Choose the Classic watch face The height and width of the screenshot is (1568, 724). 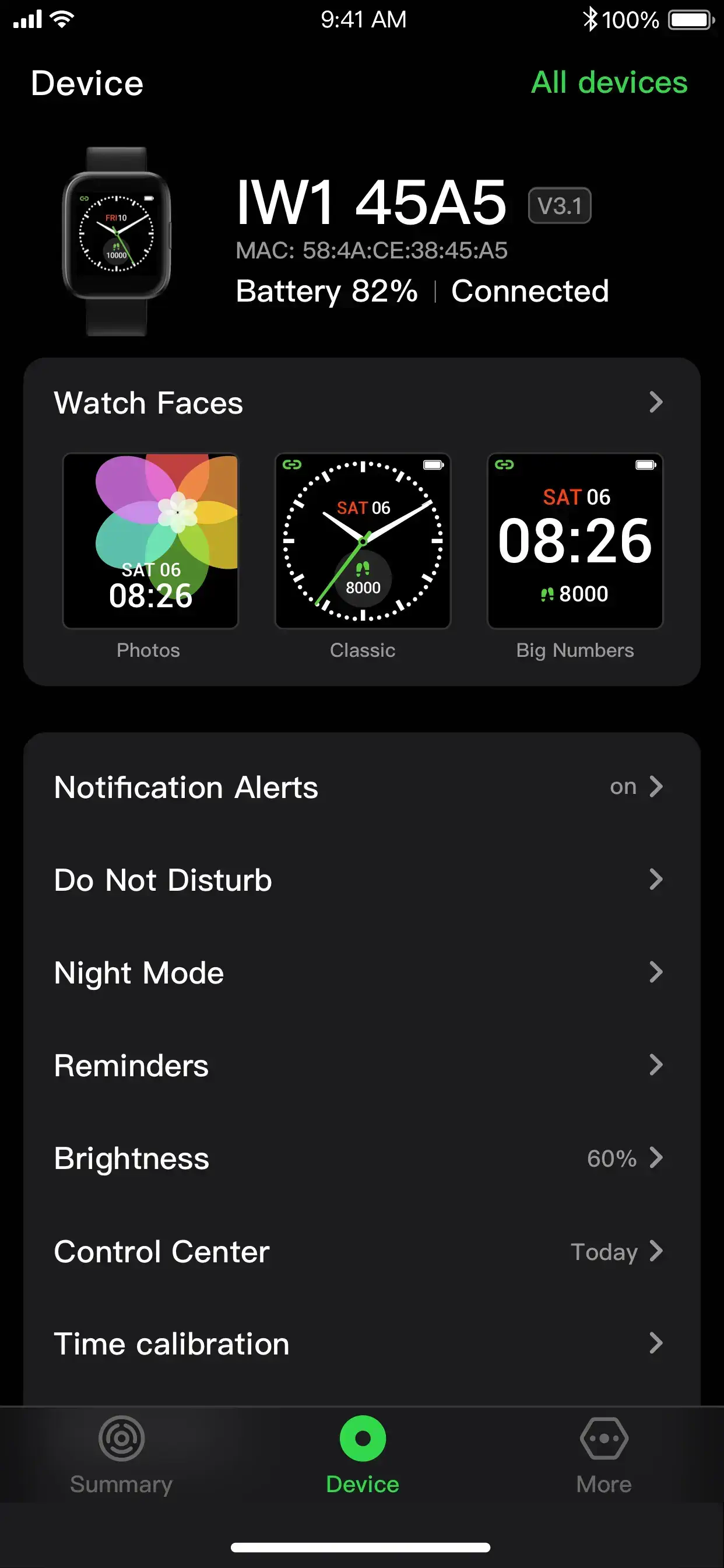pos(363,541)
